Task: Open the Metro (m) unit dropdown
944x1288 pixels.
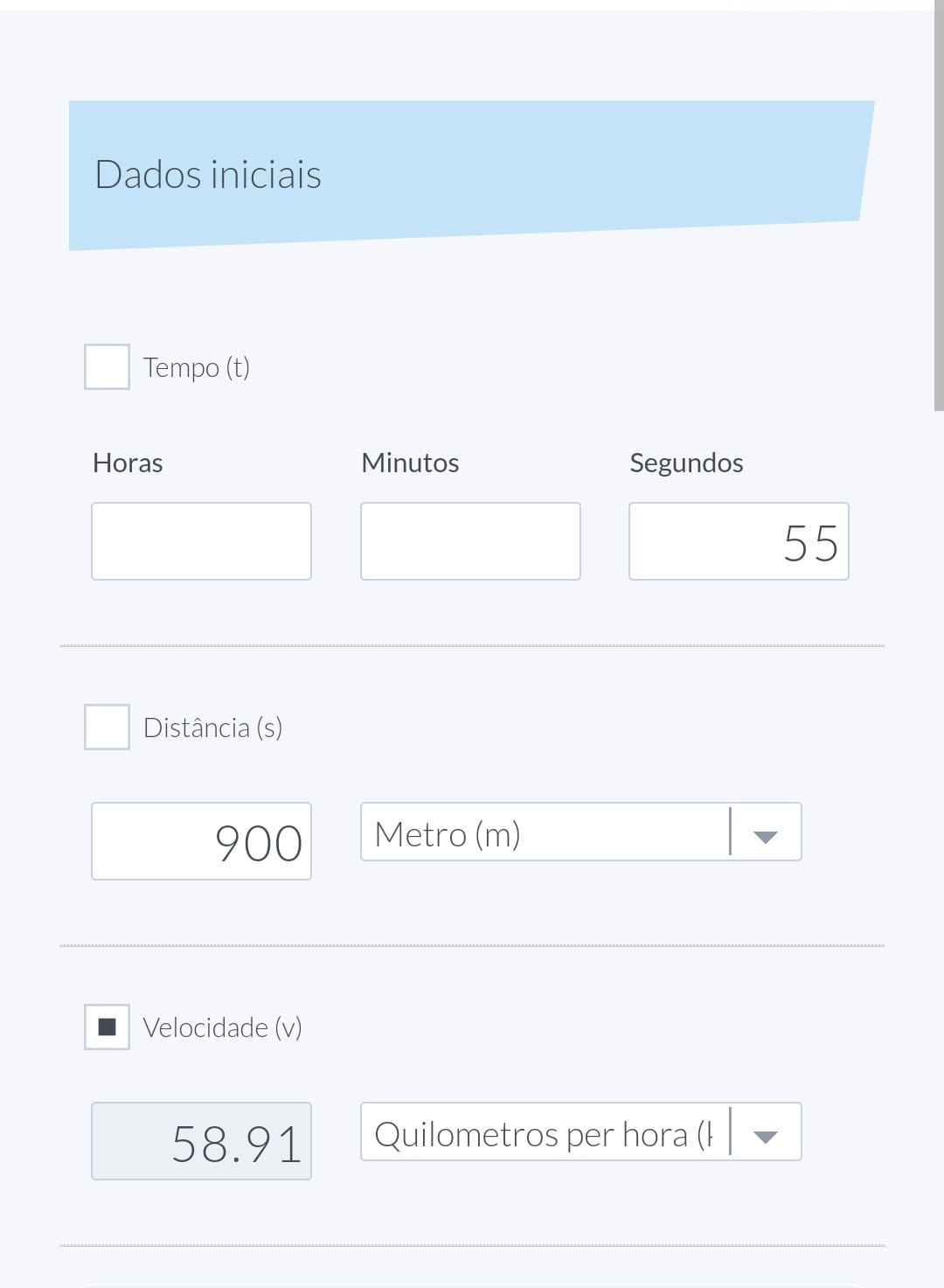Action: (x=580, y=832)
